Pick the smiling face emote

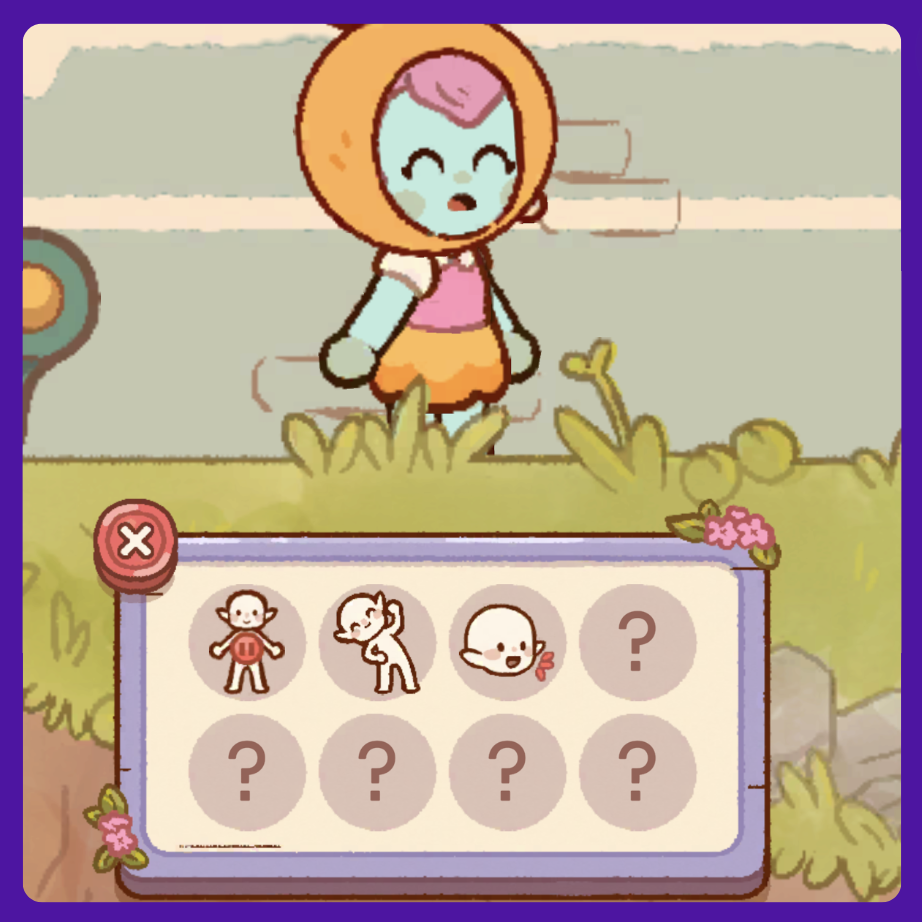point(507,642)
